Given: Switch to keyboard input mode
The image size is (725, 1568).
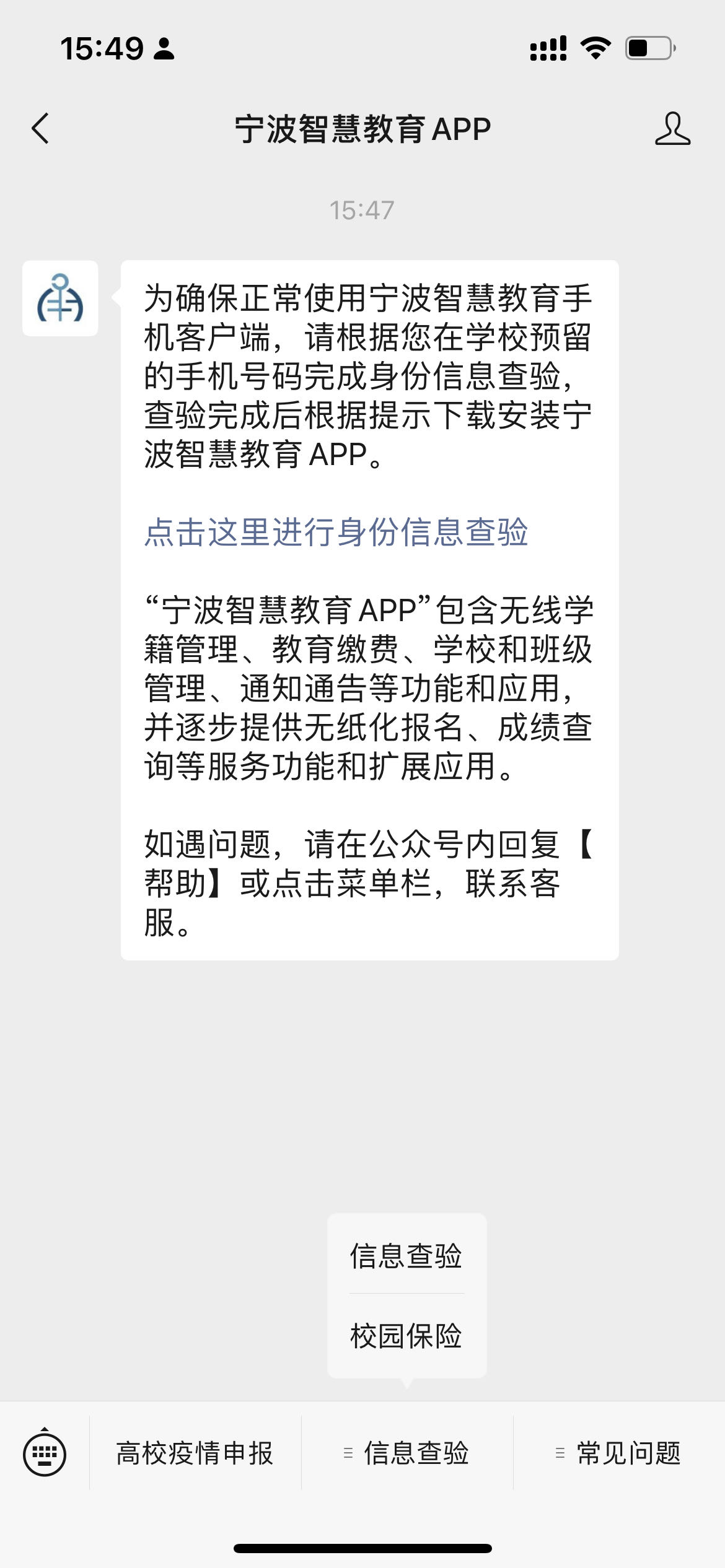Looking at the screenshot, I should click(45, 1453).
